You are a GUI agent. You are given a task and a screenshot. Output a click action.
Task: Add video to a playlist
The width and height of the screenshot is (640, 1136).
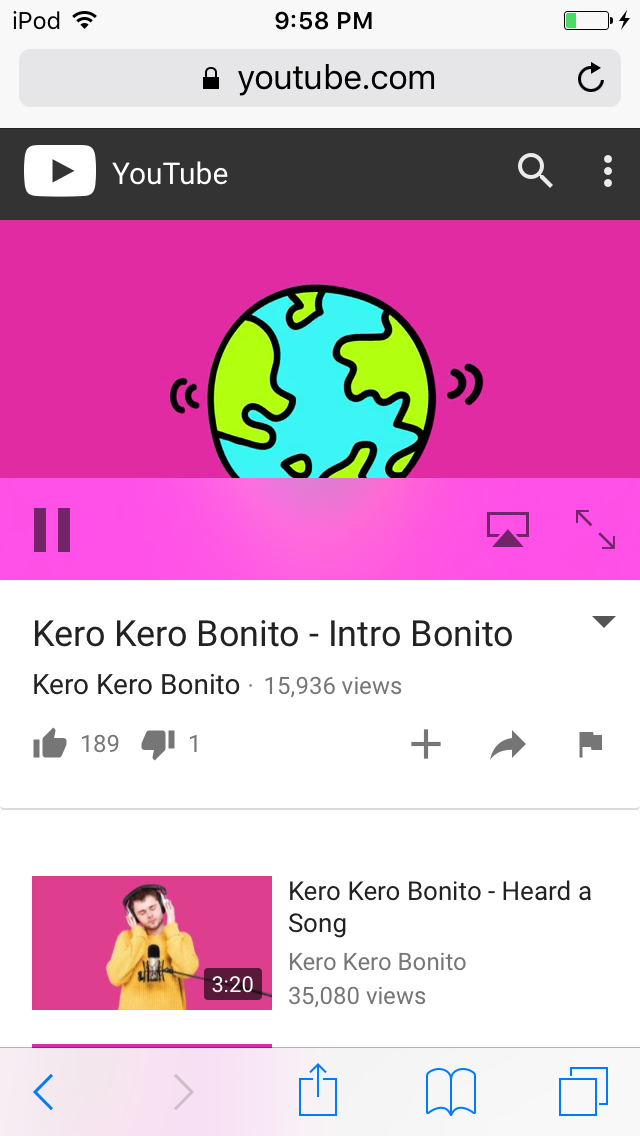tap(426, 744)
